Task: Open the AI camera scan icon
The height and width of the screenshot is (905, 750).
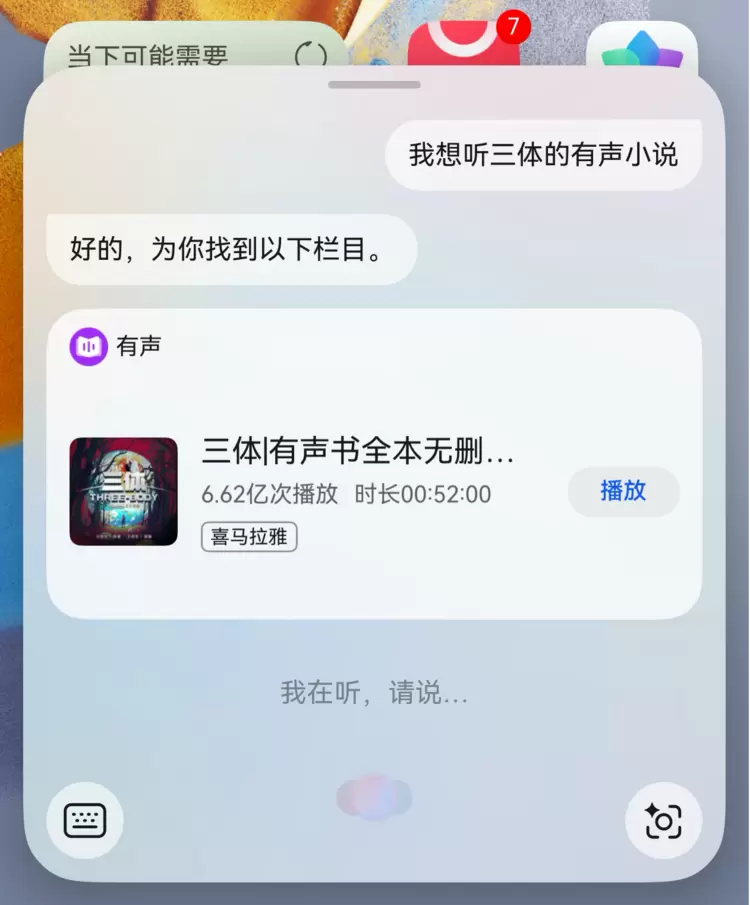Action: tap(663, 821)
